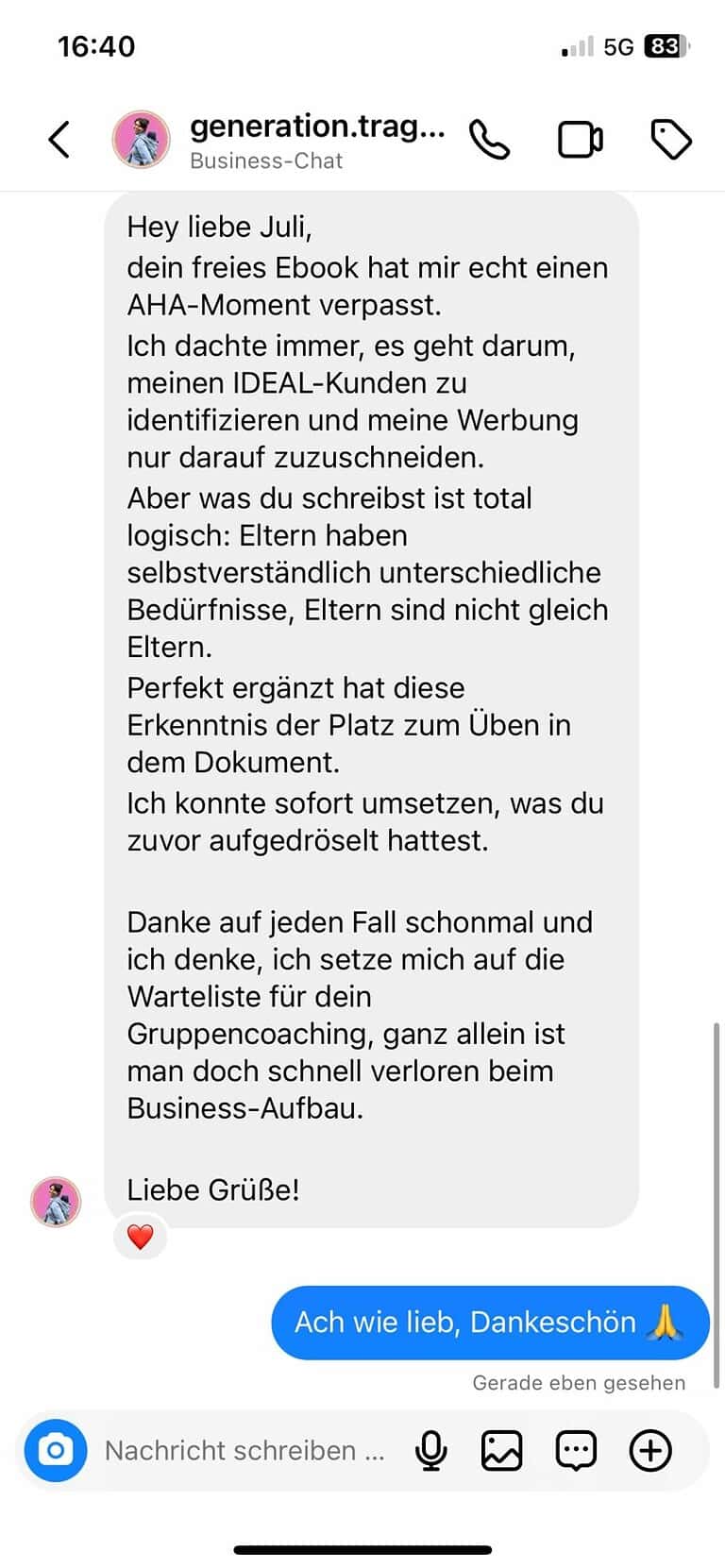Open sender's avatar next to the message

click(x=57, y=1201)
